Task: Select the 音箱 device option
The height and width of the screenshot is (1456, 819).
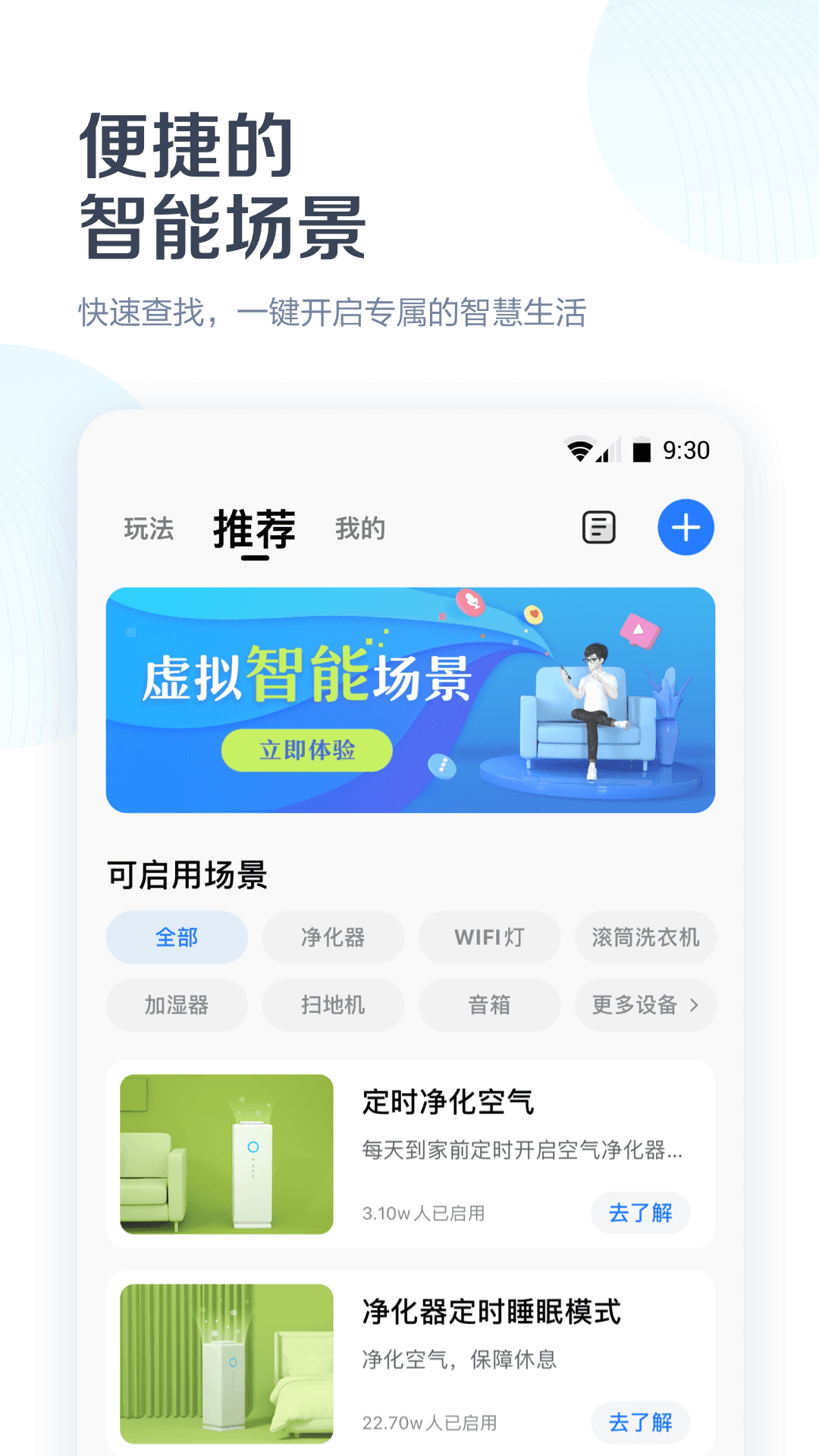Action: pos(489,1005)
